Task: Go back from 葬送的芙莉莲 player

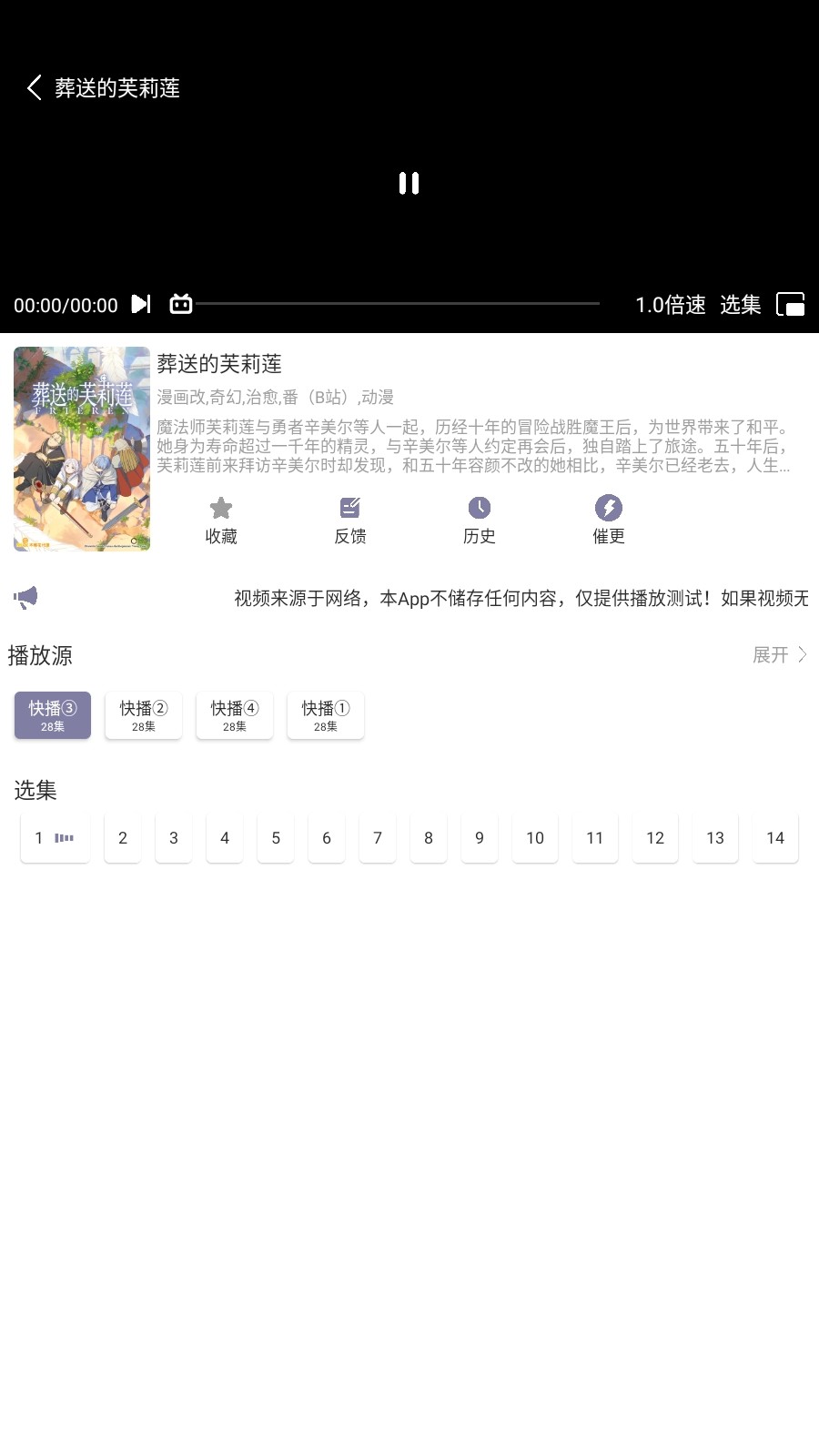Action: point(35,88)
